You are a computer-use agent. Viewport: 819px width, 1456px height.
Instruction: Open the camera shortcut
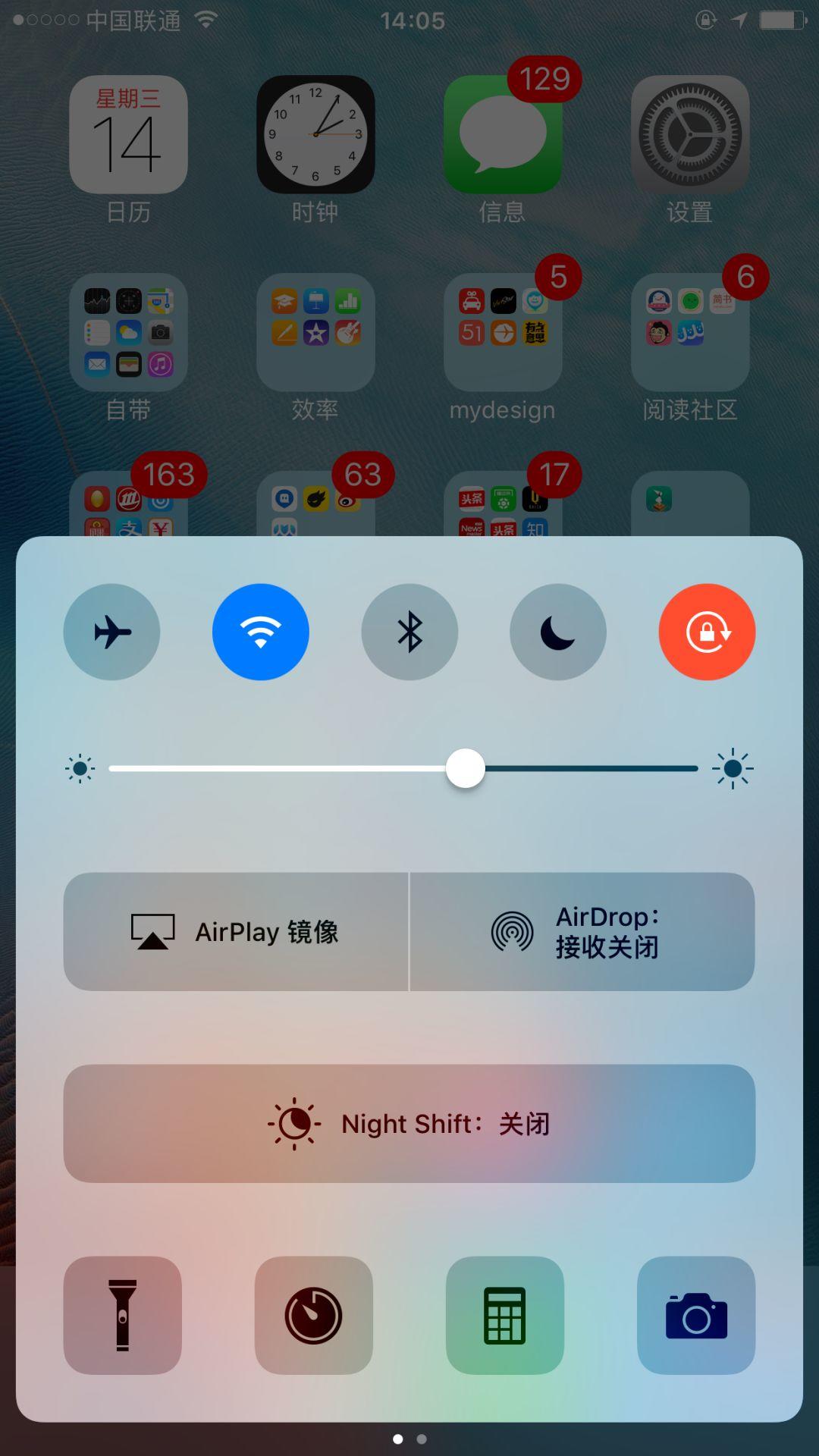point(696,1315)
